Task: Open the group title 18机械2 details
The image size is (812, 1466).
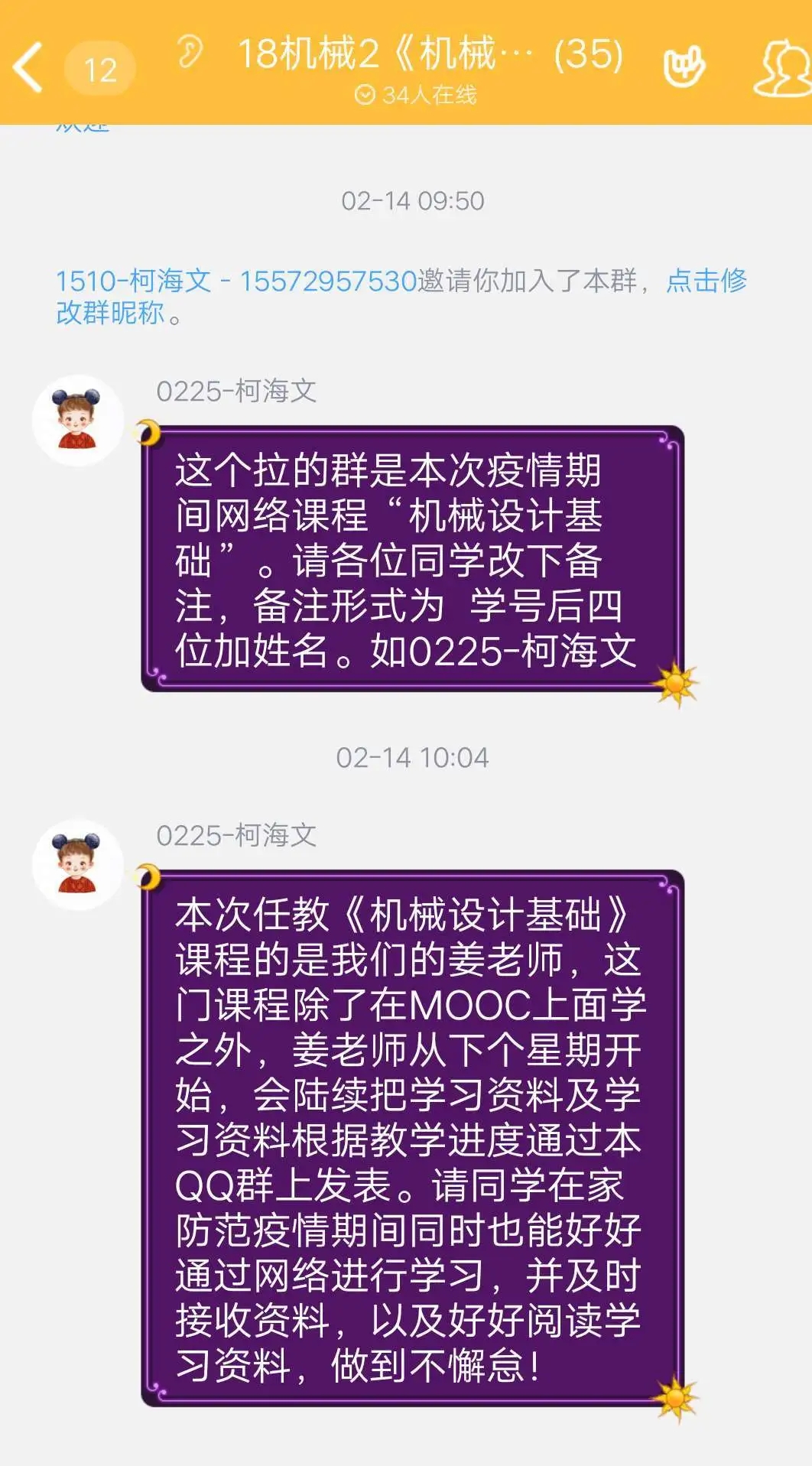Action: click(x=429, y=55)
